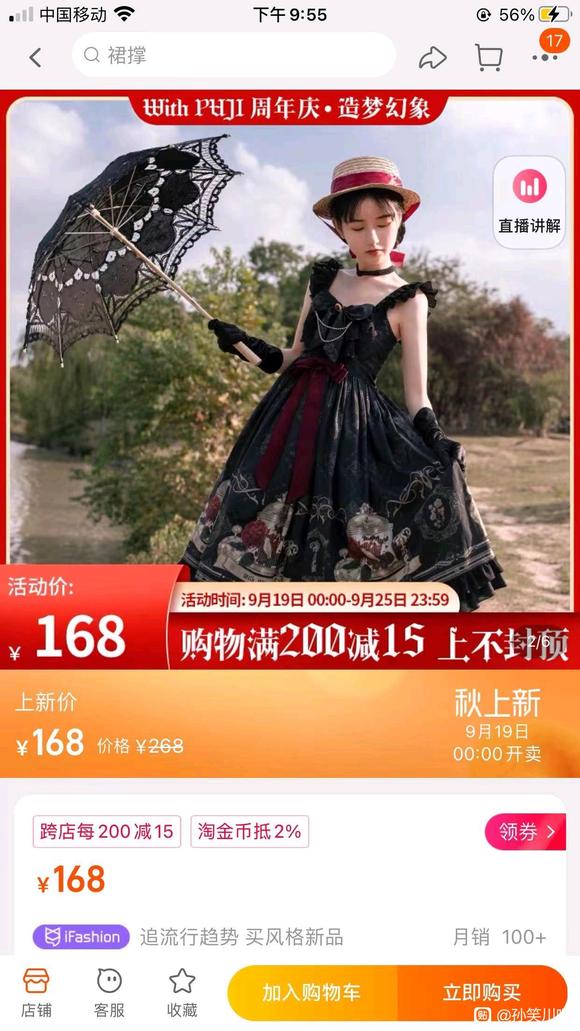Open the search box showing 裙撑
580x1031 pixels.
(233, 55)
